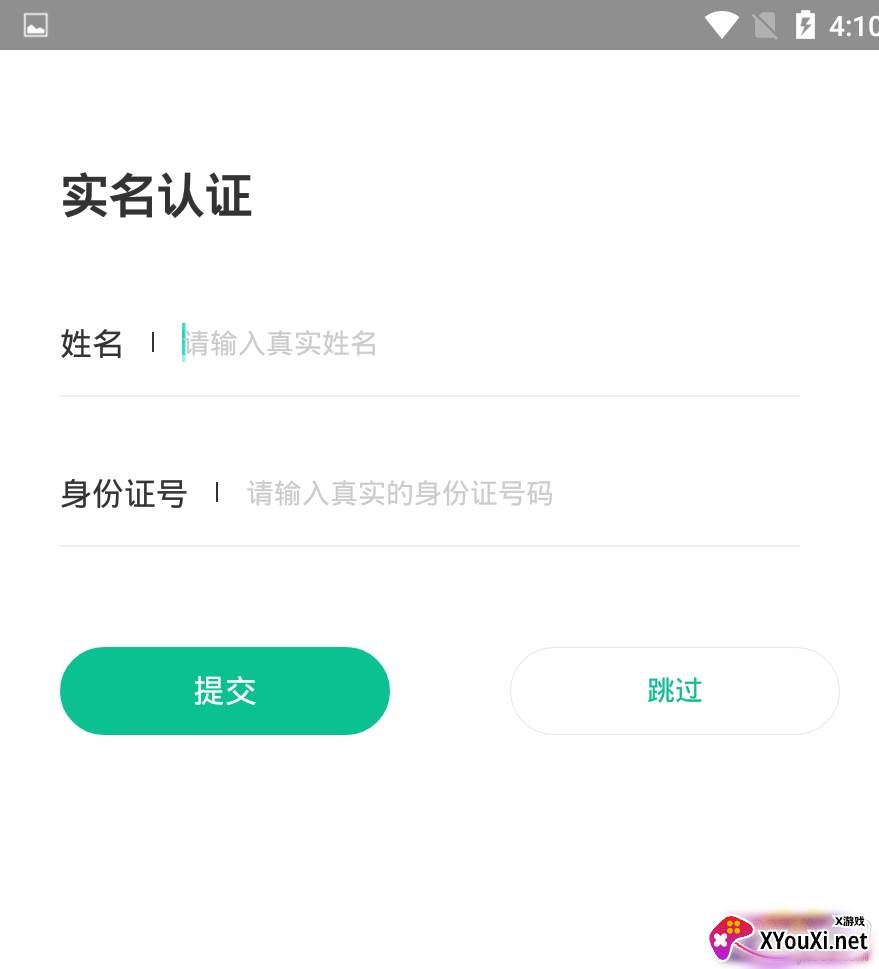This screenshot has height=969, width=879.
Task: Click the cellular signal icon
Action: coord(766,25)
